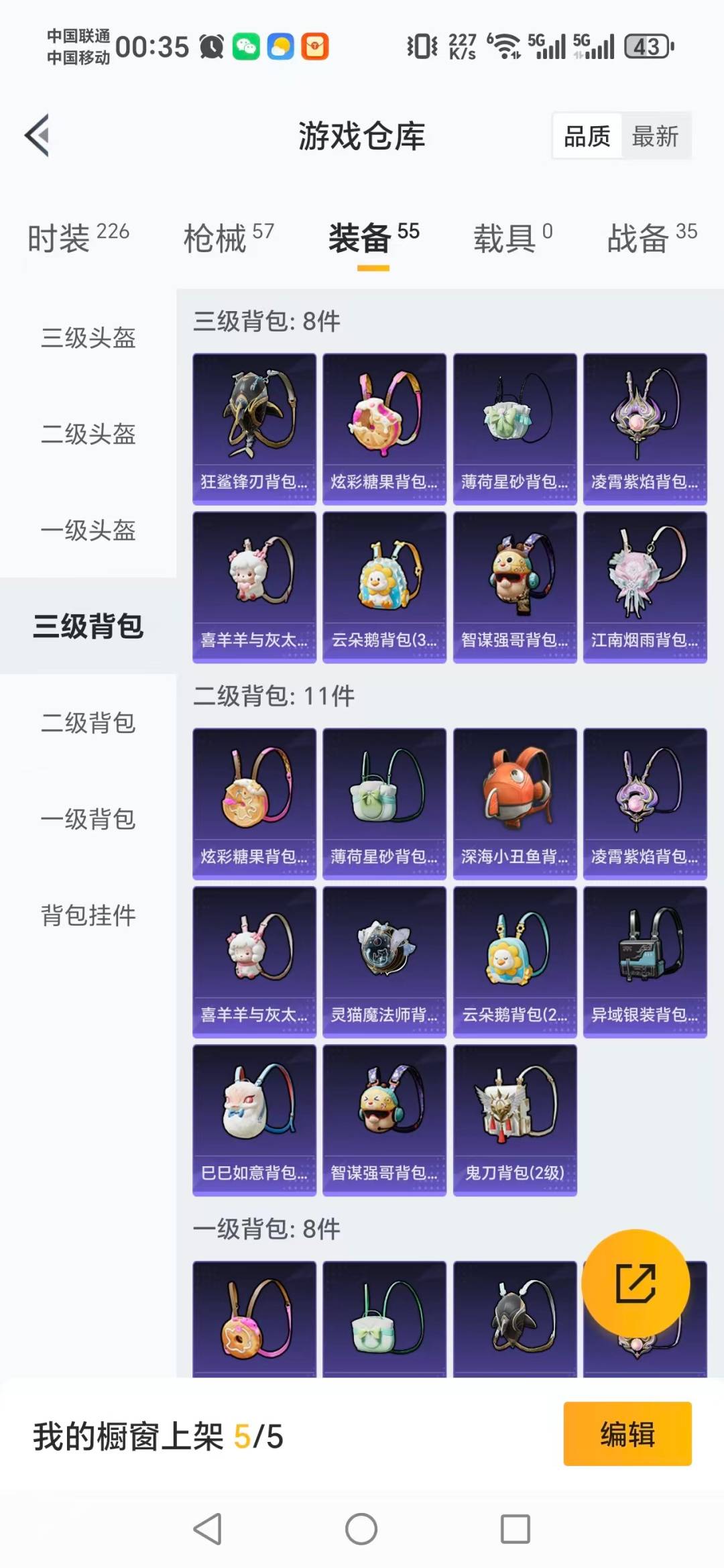Screen dimensions: 724x1568
Task: Tap the WeChat icon in the status bar
Action: point(245,46)
